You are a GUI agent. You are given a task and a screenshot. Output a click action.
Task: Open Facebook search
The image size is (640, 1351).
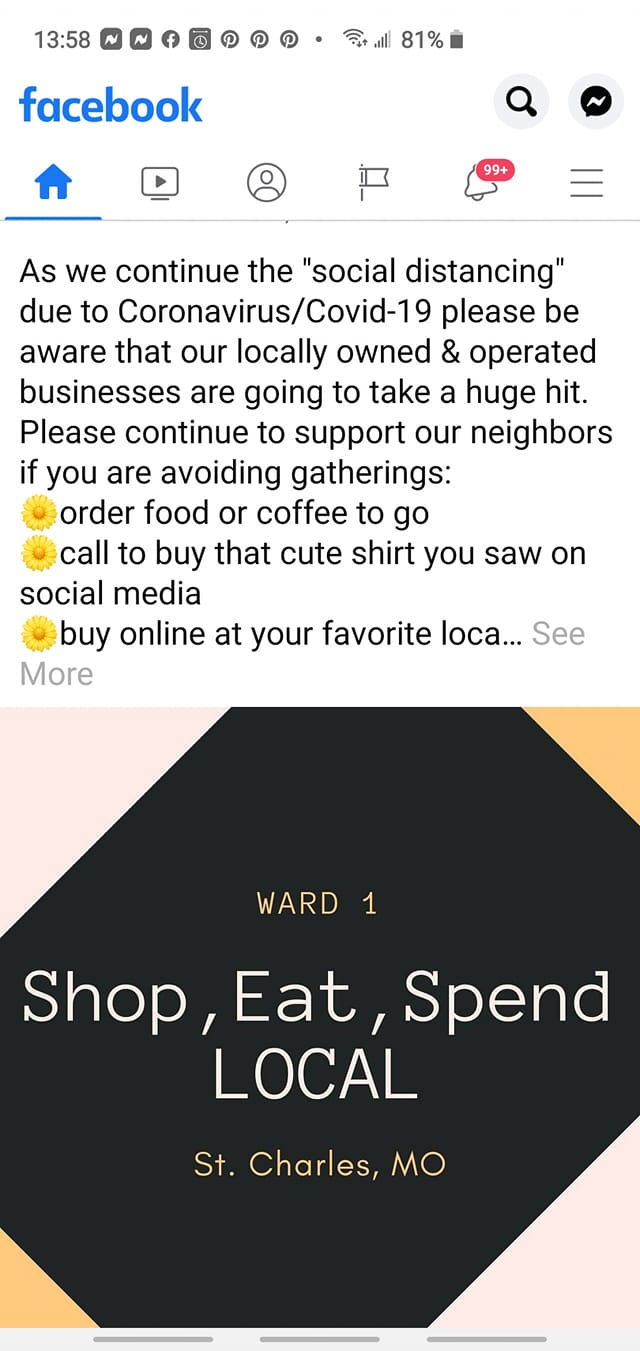(x=520, y=102)
